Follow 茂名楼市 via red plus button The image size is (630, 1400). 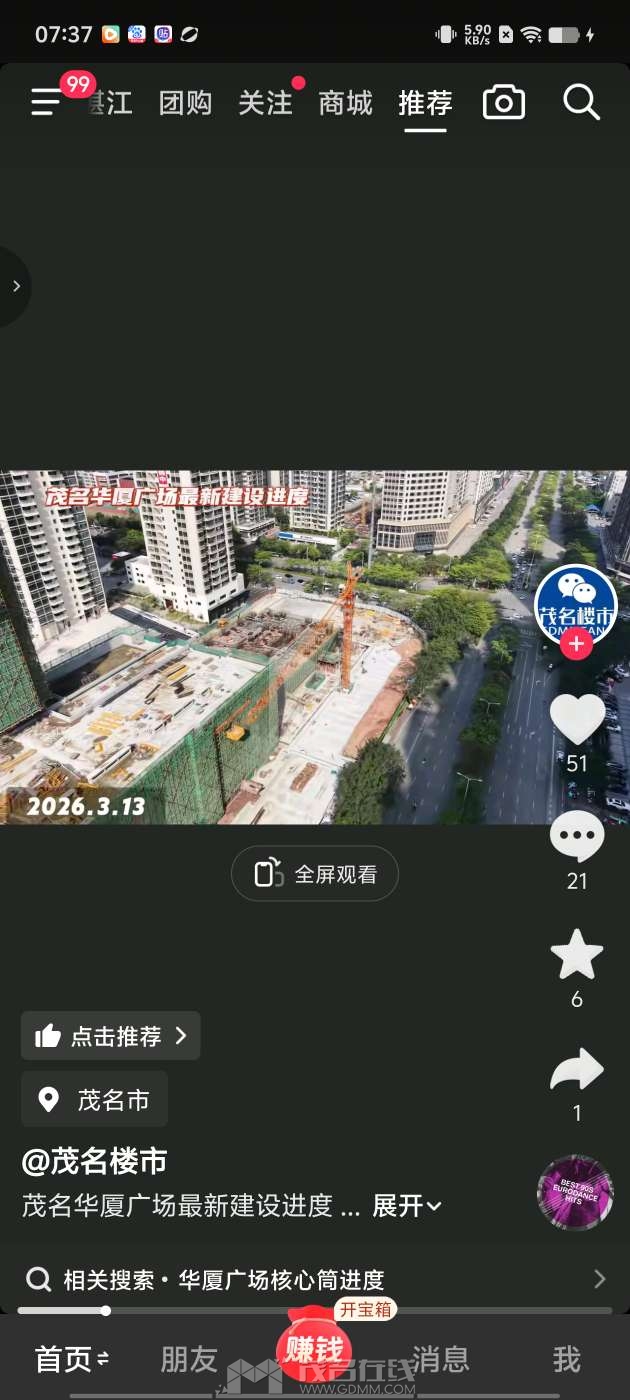575,645
